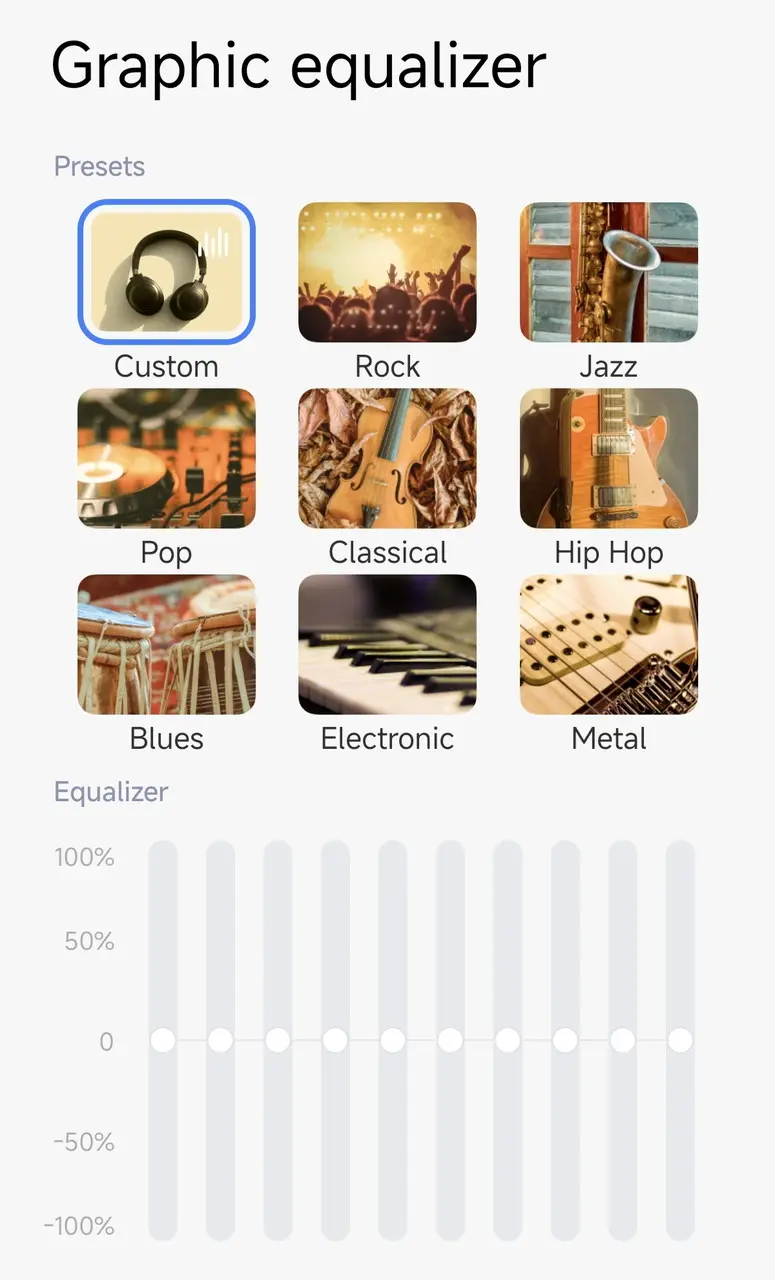
Task: Select the Hip Hop preset
Action: (x=608, y=458)
